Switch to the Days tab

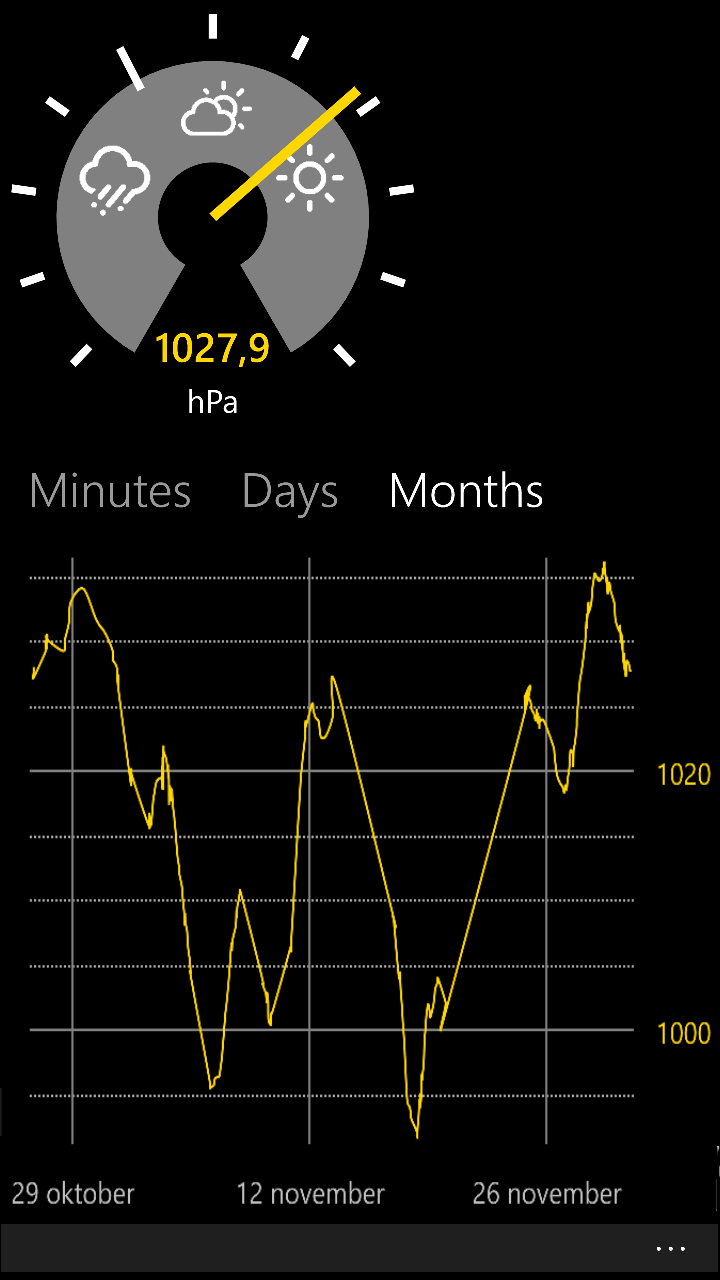[290, 491]
